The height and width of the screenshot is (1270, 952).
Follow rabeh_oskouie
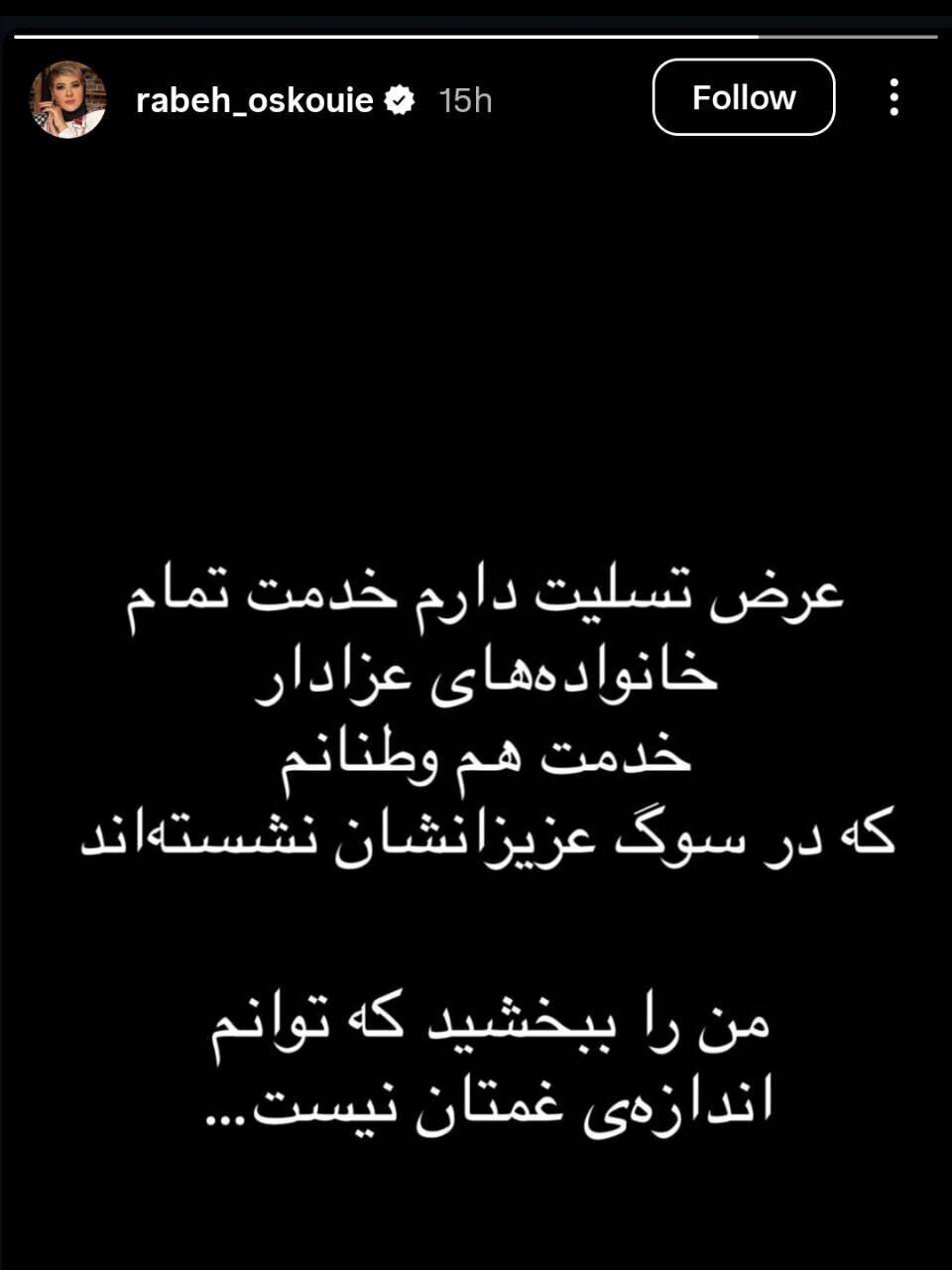(743, 97)
